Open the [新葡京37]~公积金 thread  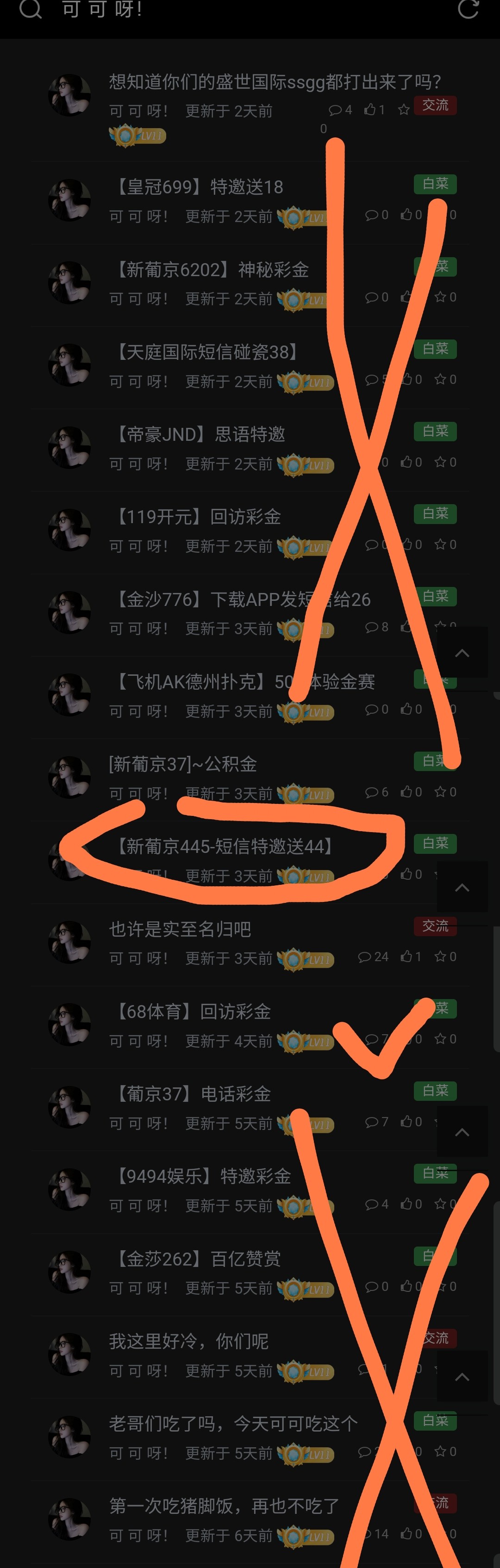point(183,764)
